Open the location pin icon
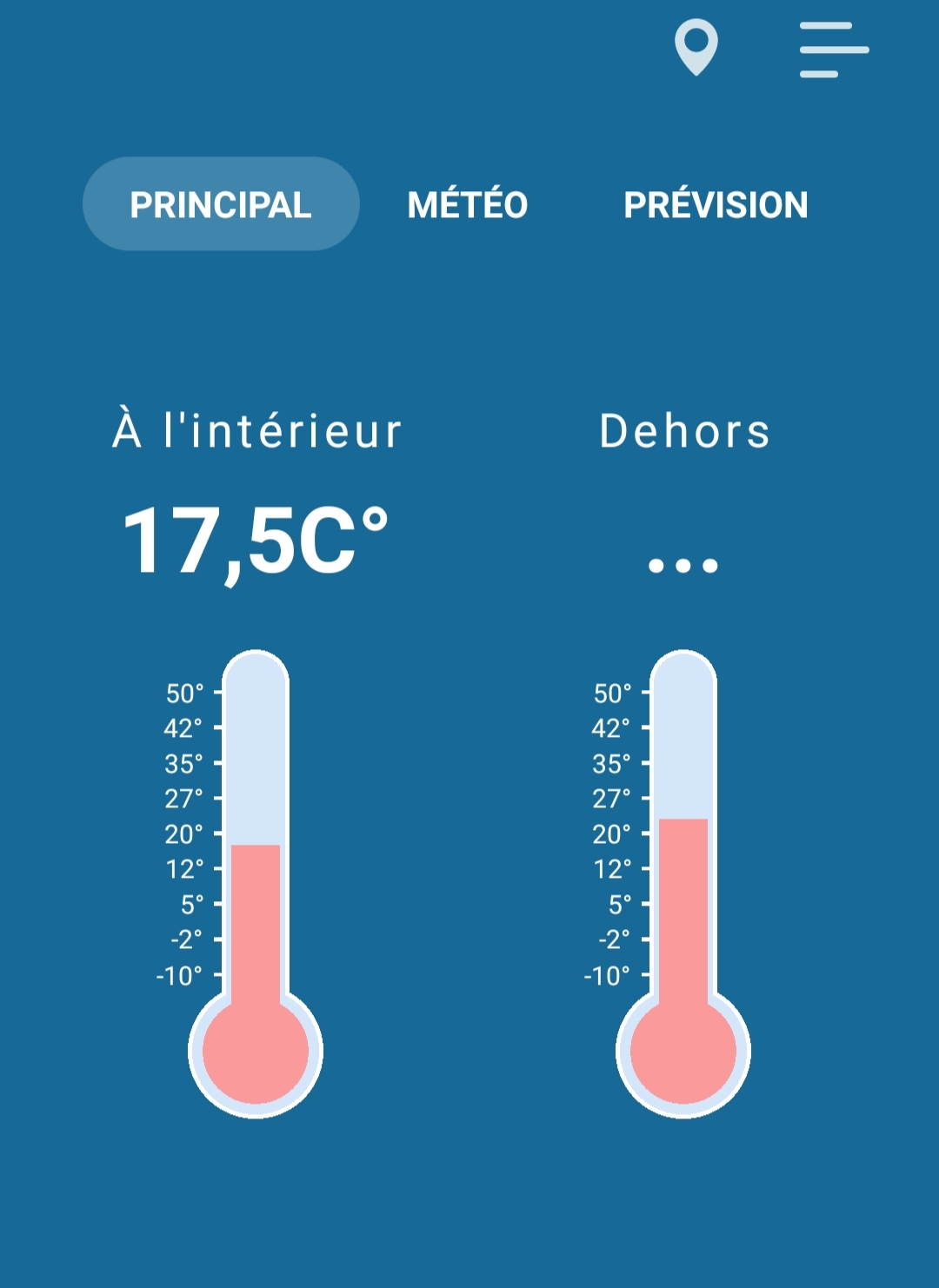This screenshot has height=1288, width=939. 696,46
